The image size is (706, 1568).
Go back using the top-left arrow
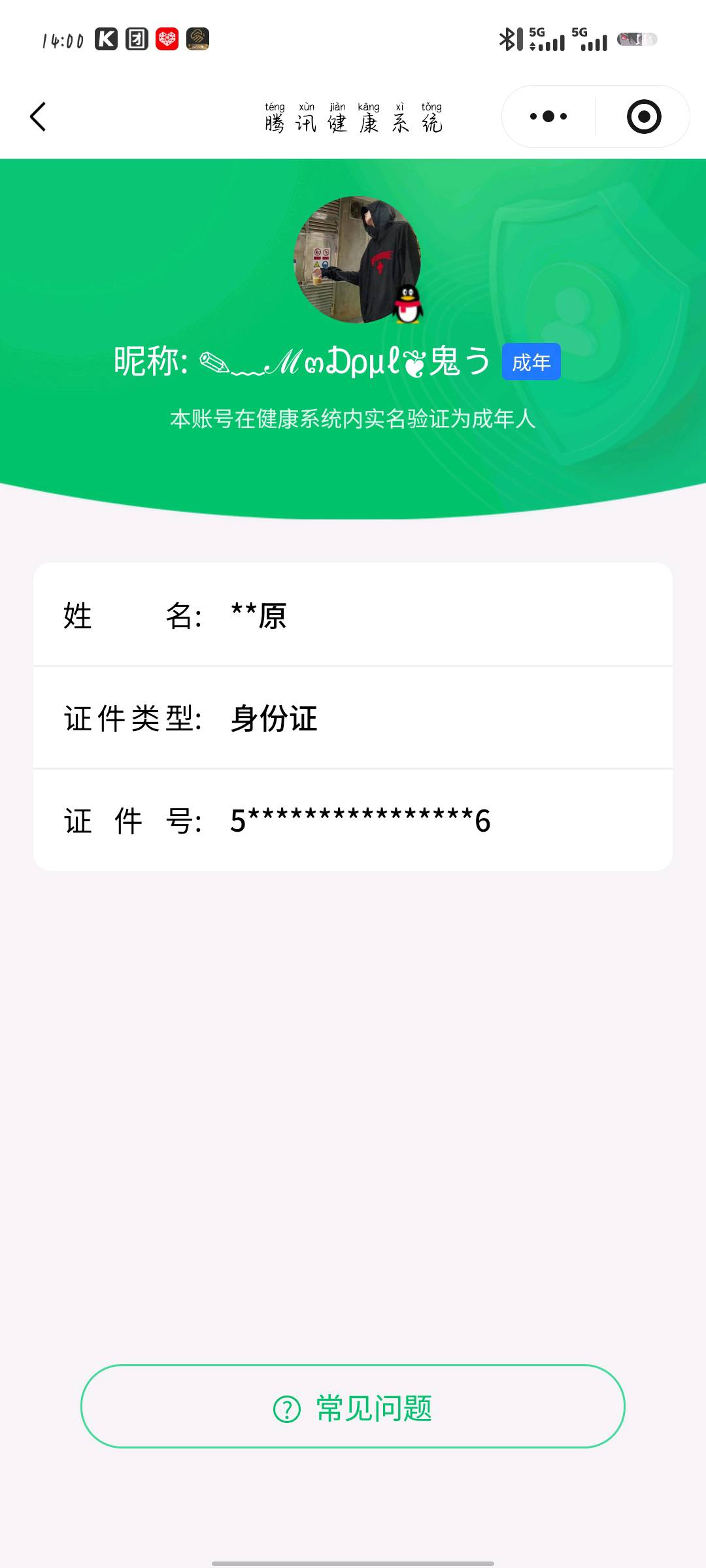click(x=38, y=117)
